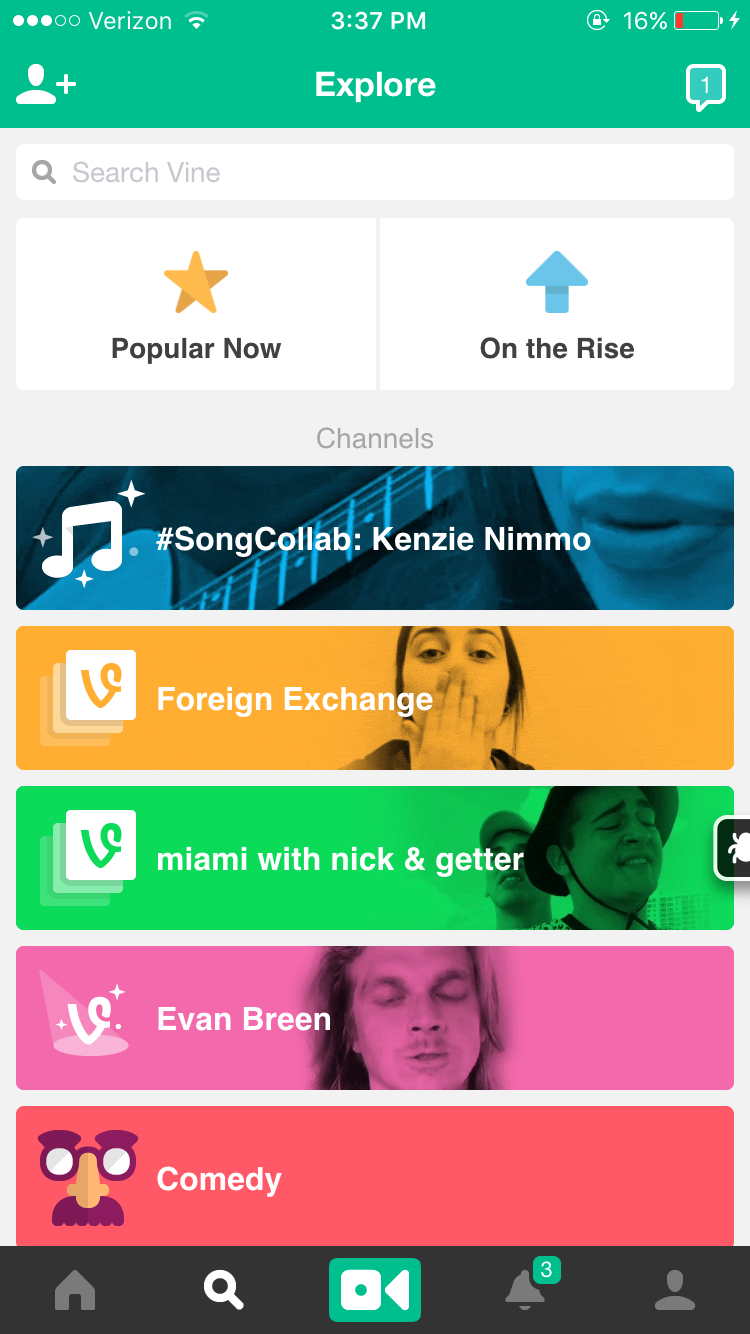This screenshot has height=1334, width=750.
Task: Tap the Search Vine field
Action: click(375, 172)
